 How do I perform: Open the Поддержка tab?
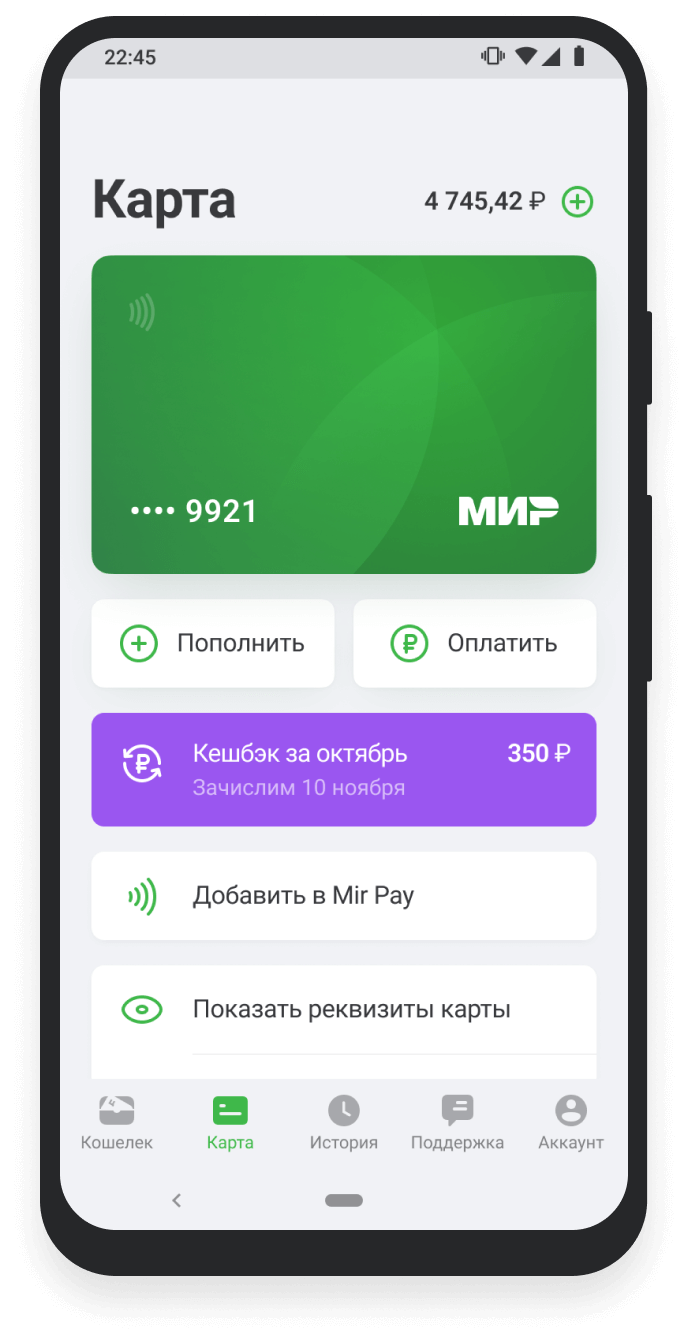(457, 1123)
